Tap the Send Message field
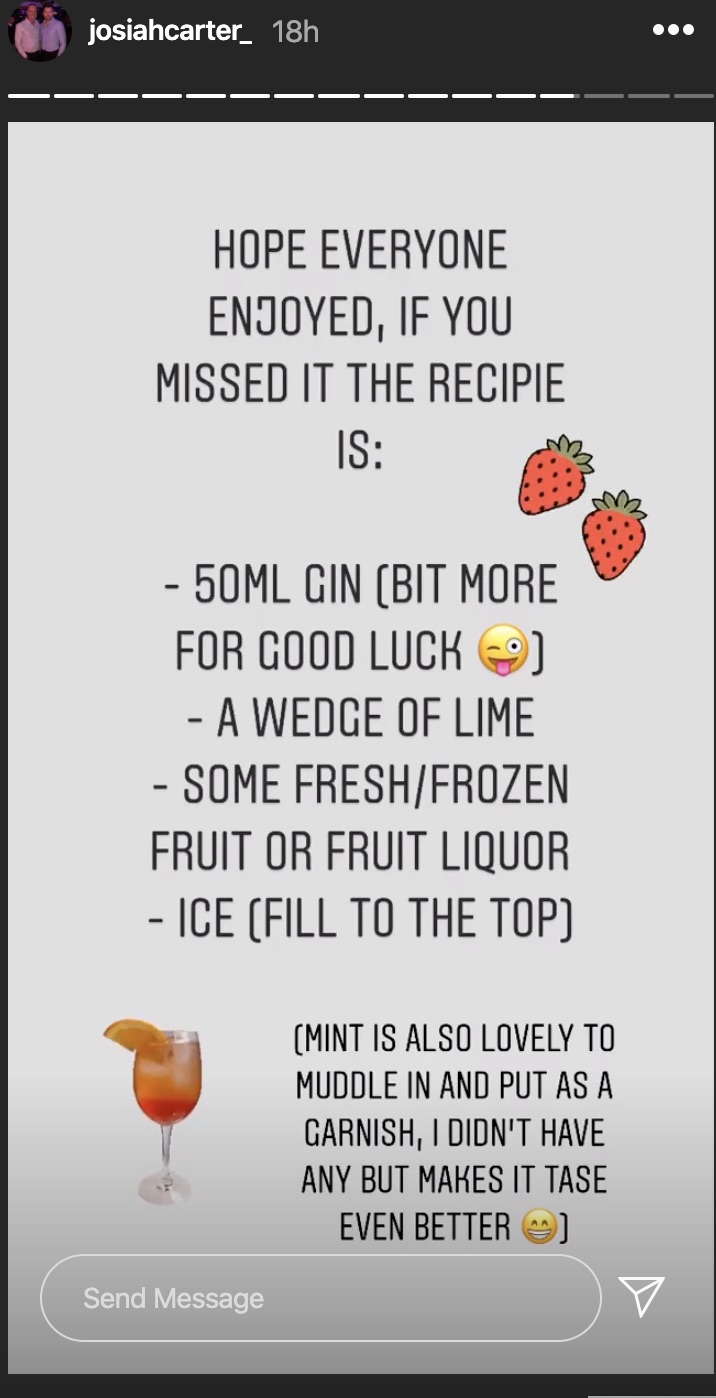716x1398 pixels. tap(320, 1298)
